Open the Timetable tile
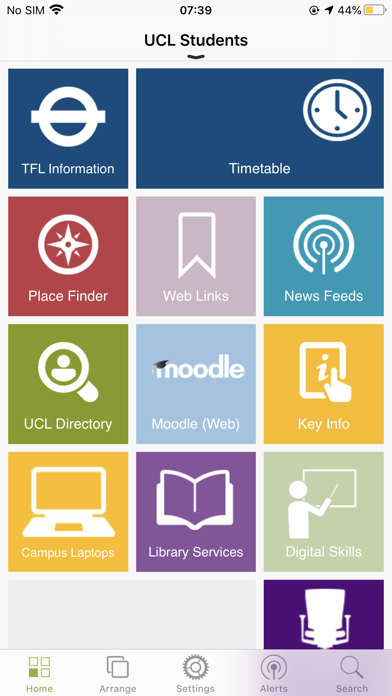Viewport: 392px width, 696px height. [x=260, y=128]
